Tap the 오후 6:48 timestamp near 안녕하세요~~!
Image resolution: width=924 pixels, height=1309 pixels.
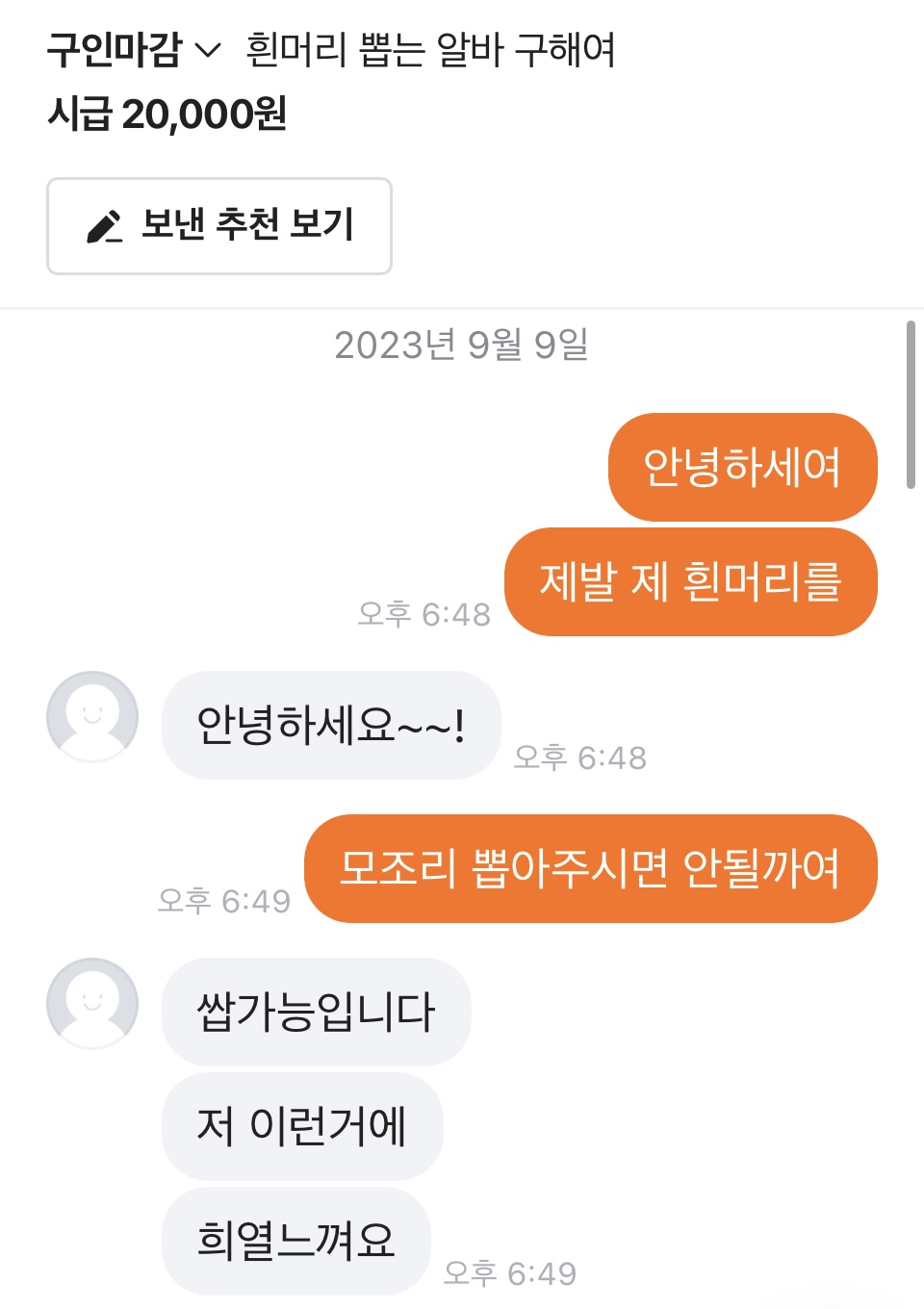581,757
